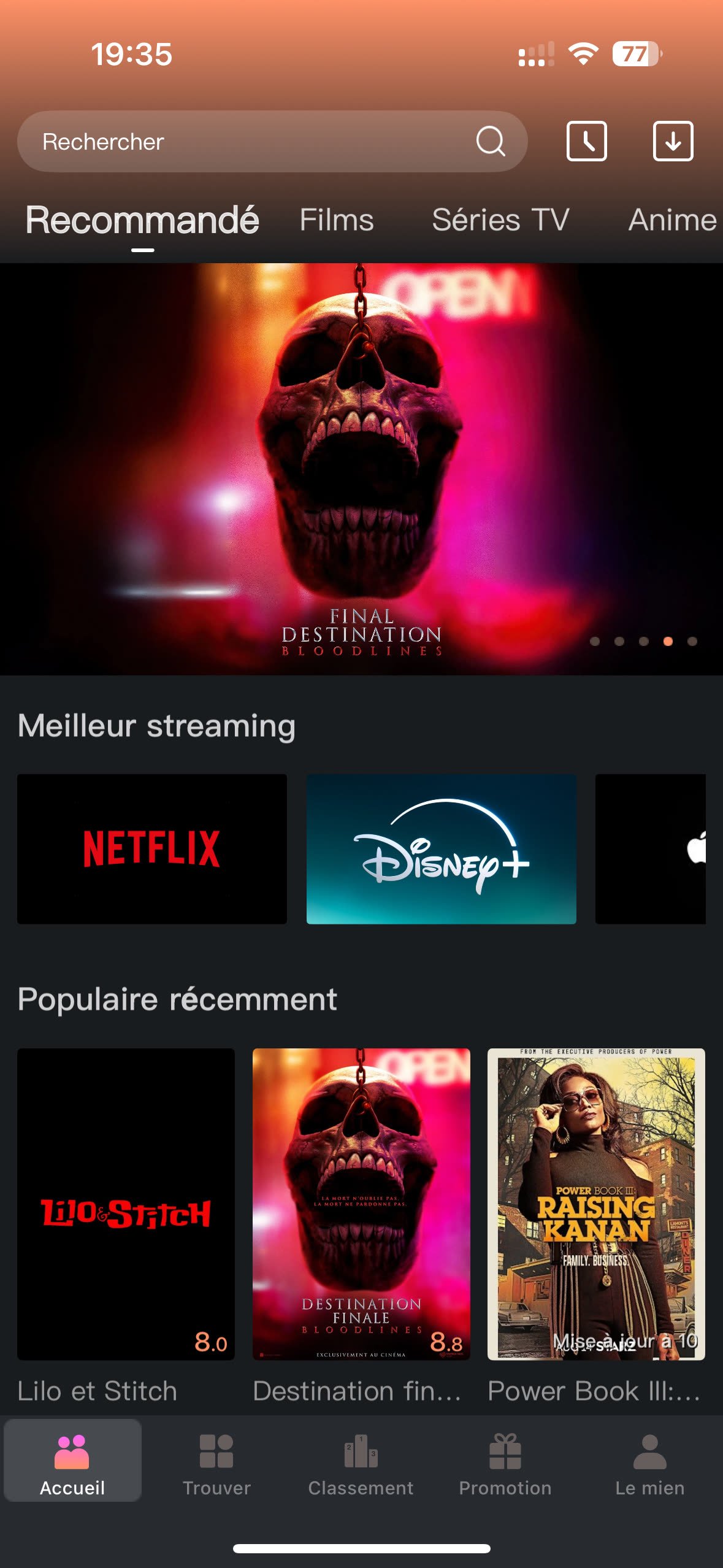The height and width of the screenshot is (1568, 723).
Task: Tap the Rechercher search field
Action: coord(245,142)
